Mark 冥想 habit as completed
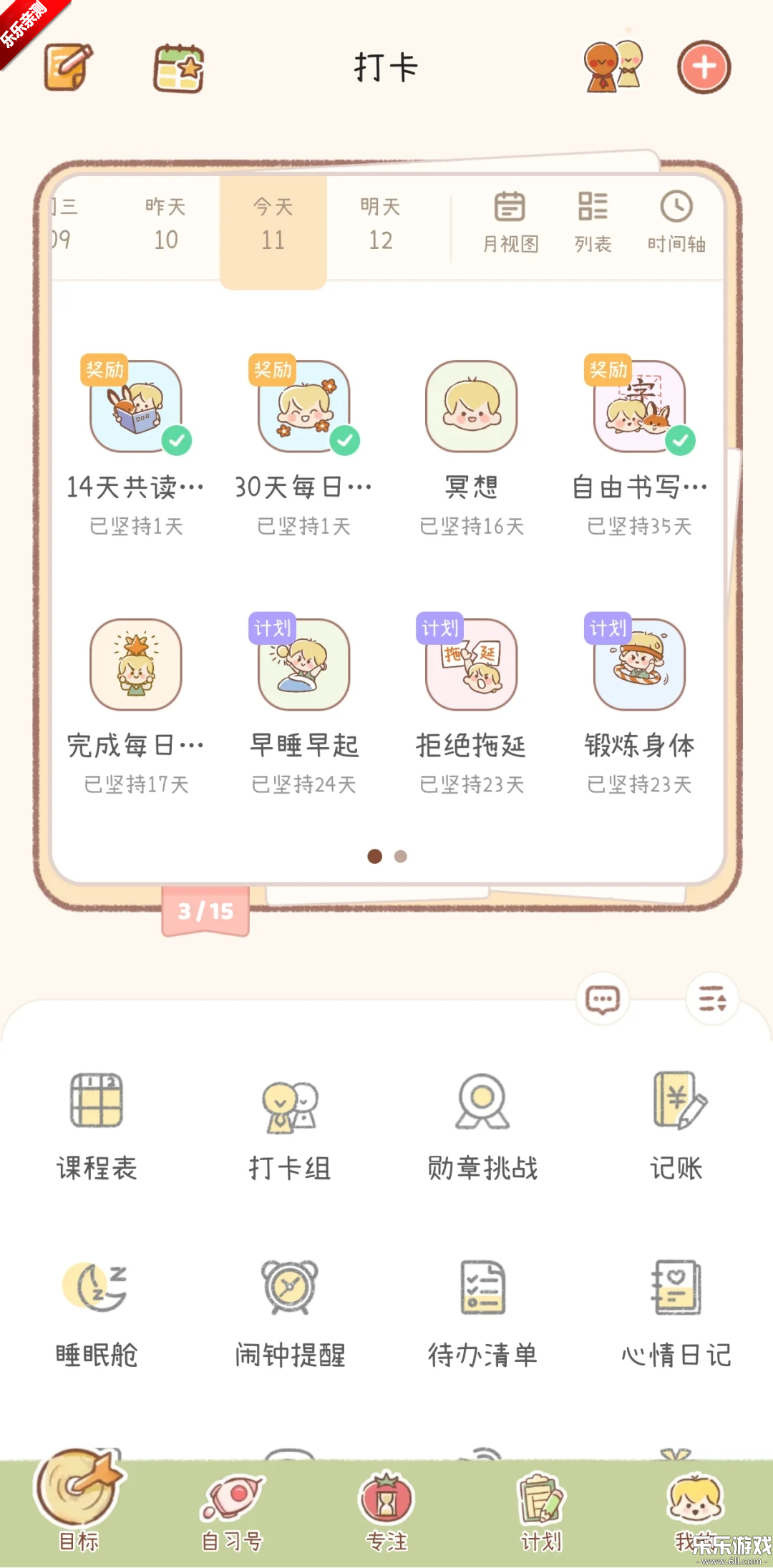 coord(472,406)
